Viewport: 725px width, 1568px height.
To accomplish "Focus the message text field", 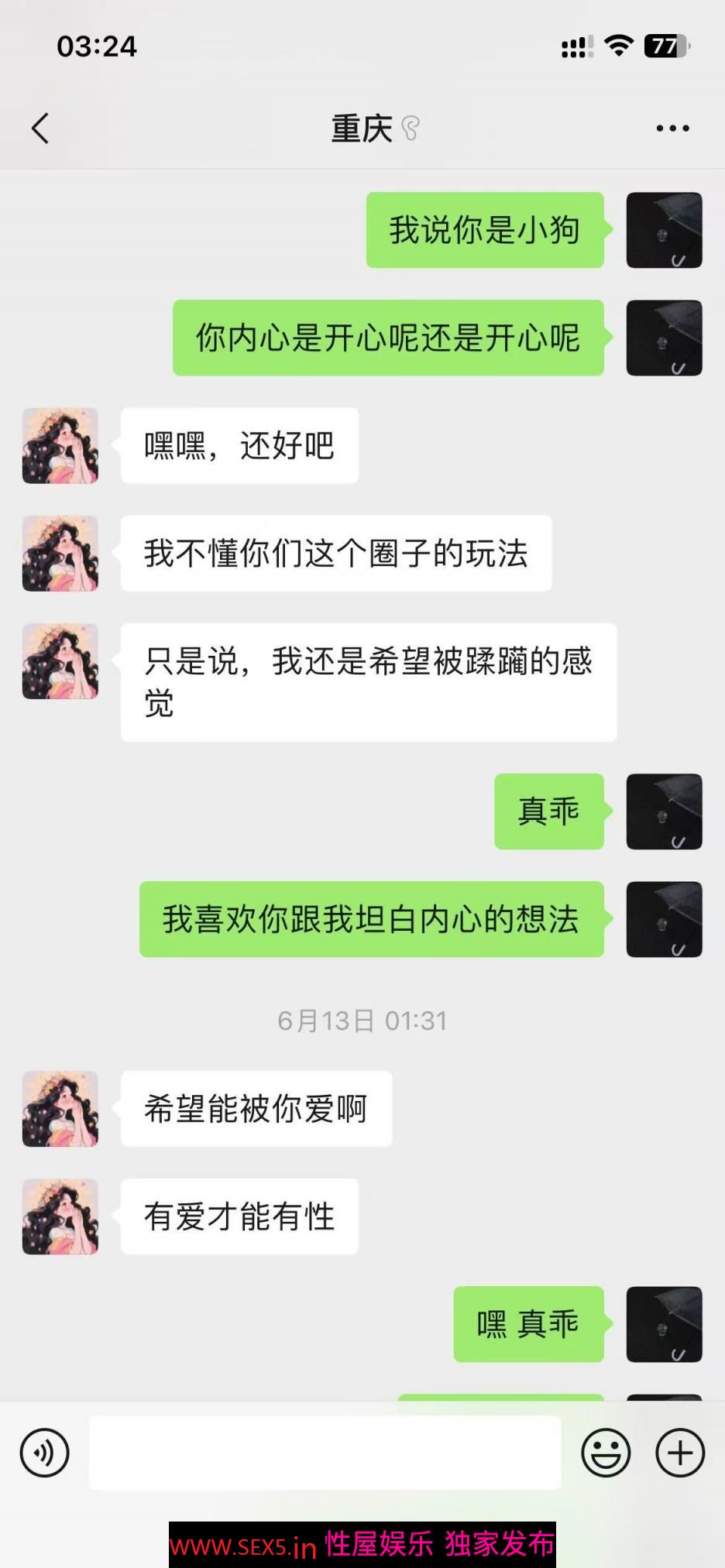I will click(x=325, y=1453).
